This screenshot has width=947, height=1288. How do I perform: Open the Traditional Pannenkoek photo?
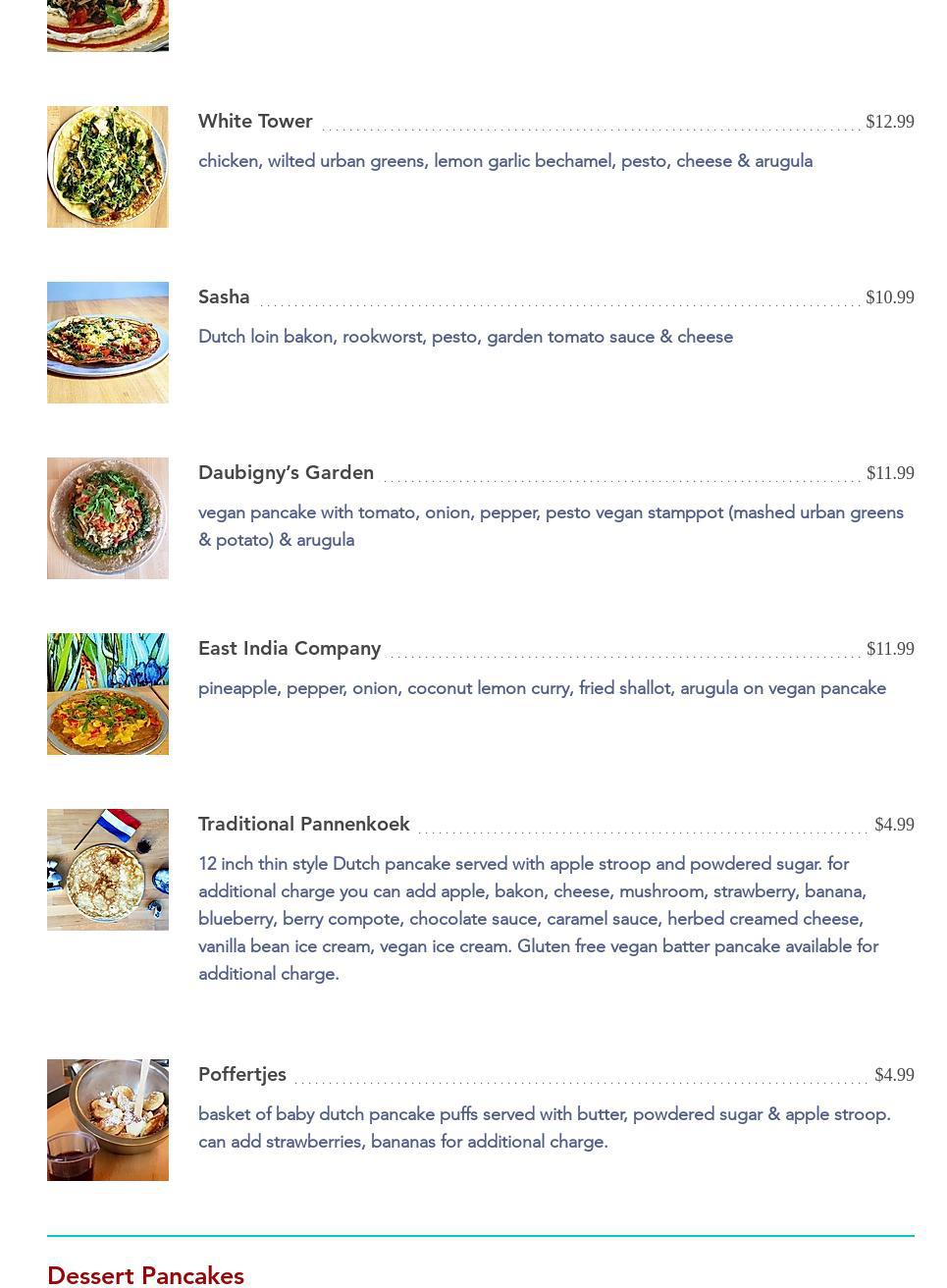[x=108, y=870]
